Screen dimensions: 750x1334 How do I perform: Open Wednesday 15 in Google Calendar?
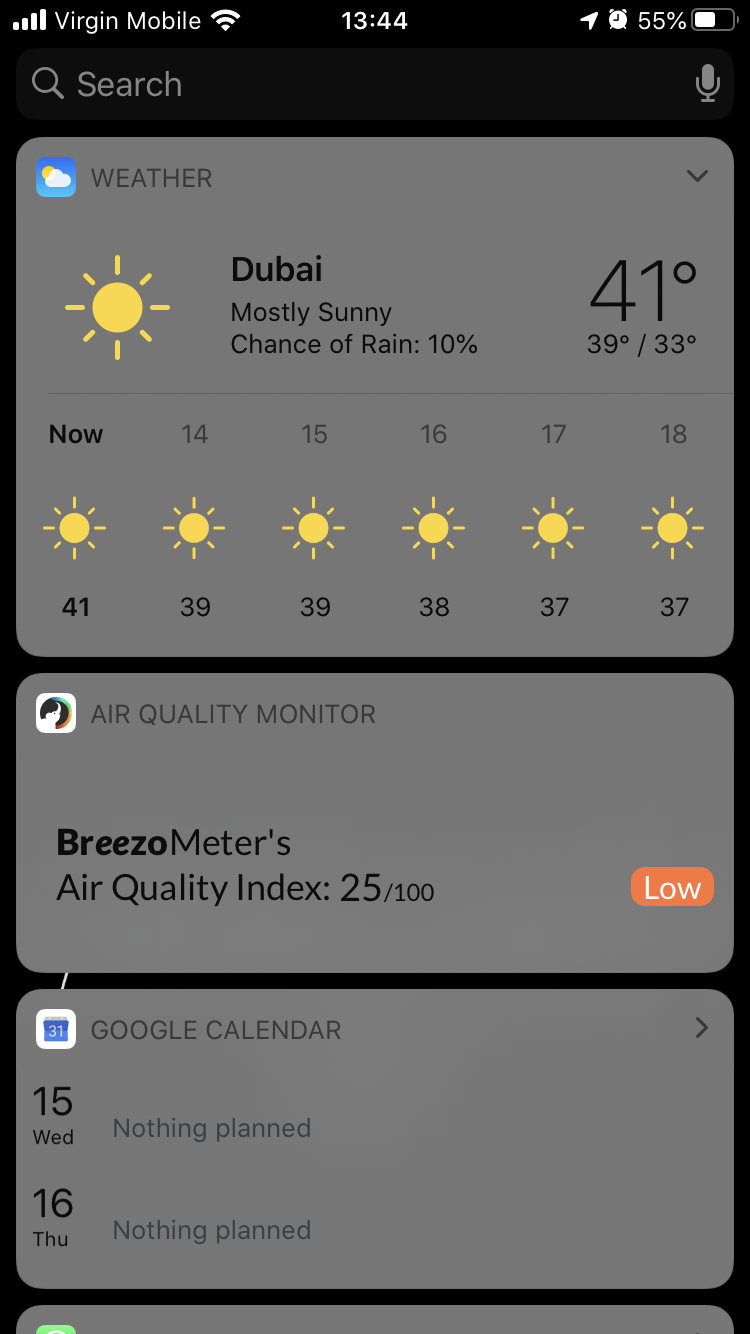(375, 1116)
